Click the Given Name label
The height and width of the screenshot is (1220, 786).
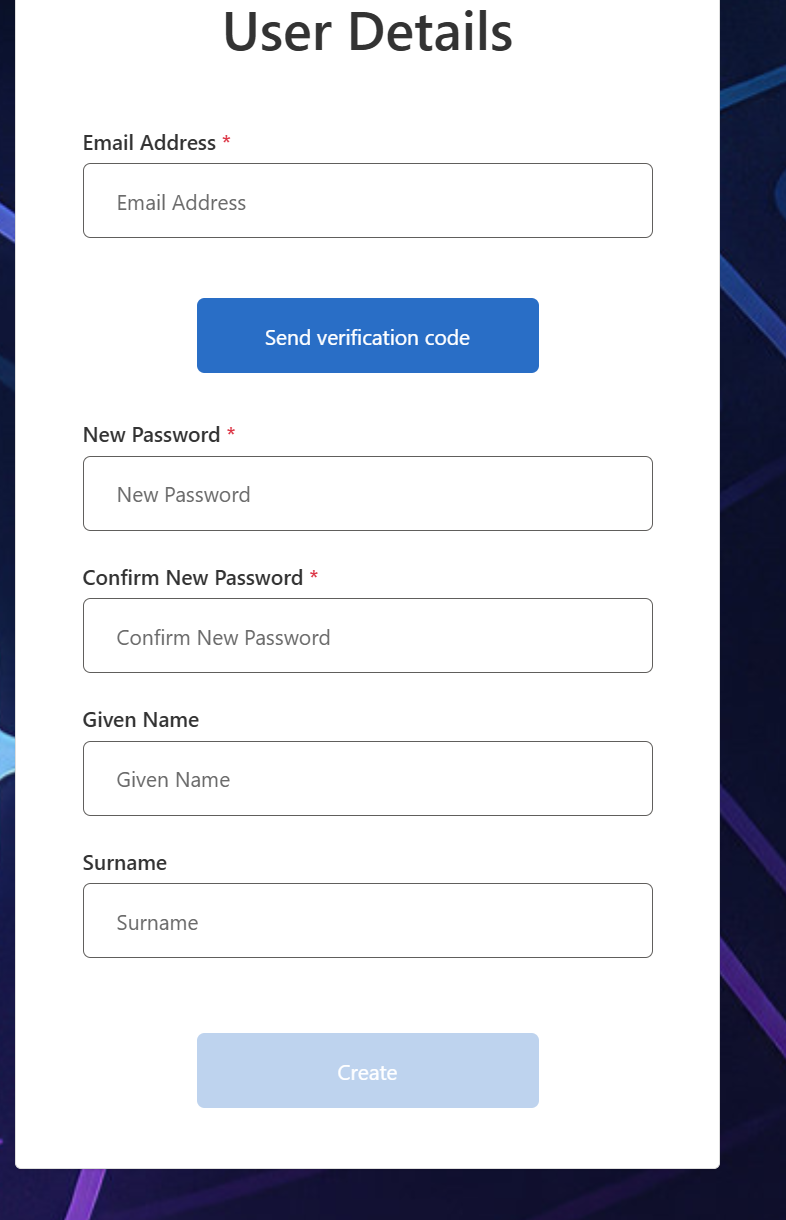[140, 720]
